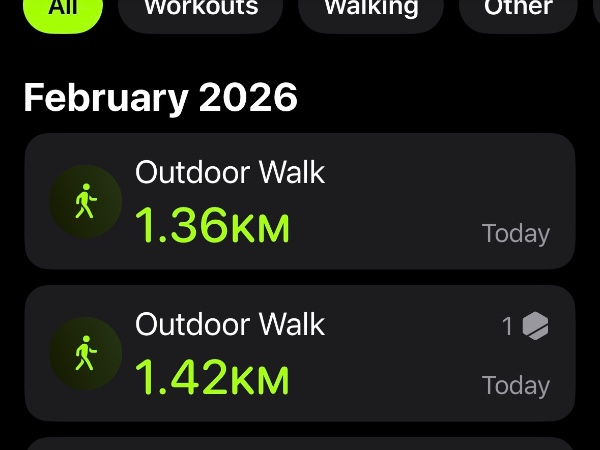Open the 1.42KM Outdoor Walk
The height and width of the screenshot is (450, 600).
coord(300,353)
